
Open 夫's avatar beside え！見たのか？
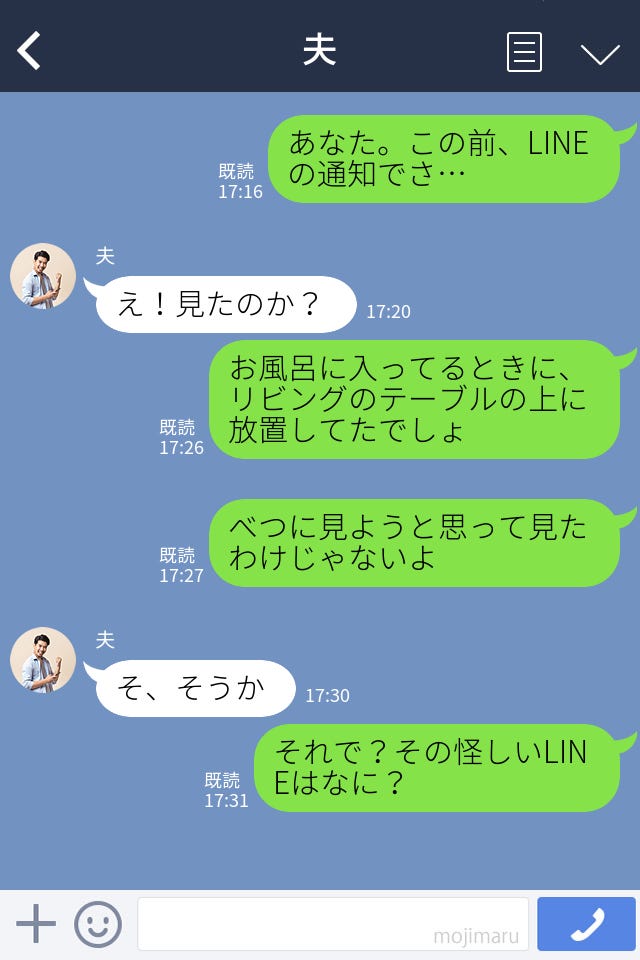[43, 276]
